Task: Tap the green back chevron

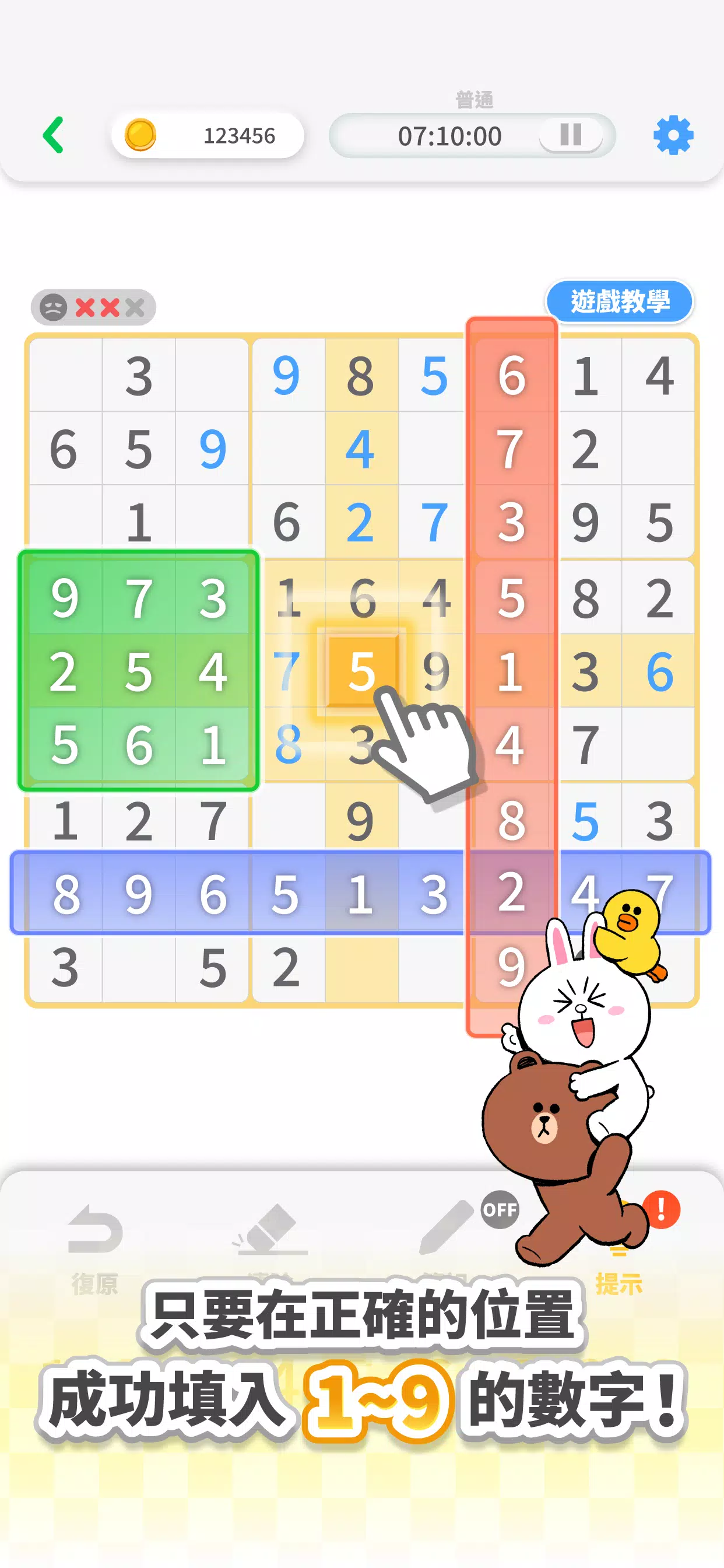Action: [54, 135]
